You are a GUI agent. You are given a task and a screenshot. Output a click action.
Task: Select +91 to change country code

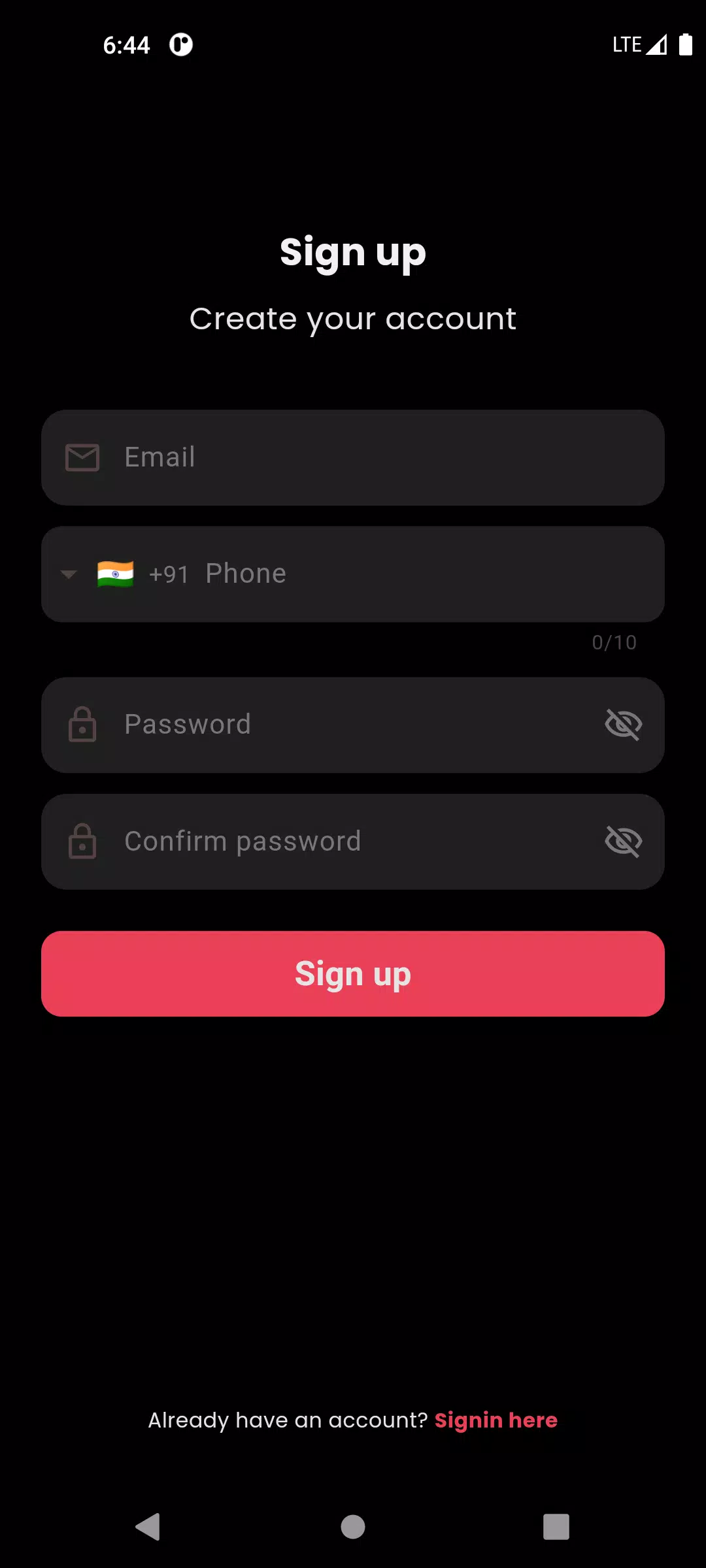(x=168, y=574)
